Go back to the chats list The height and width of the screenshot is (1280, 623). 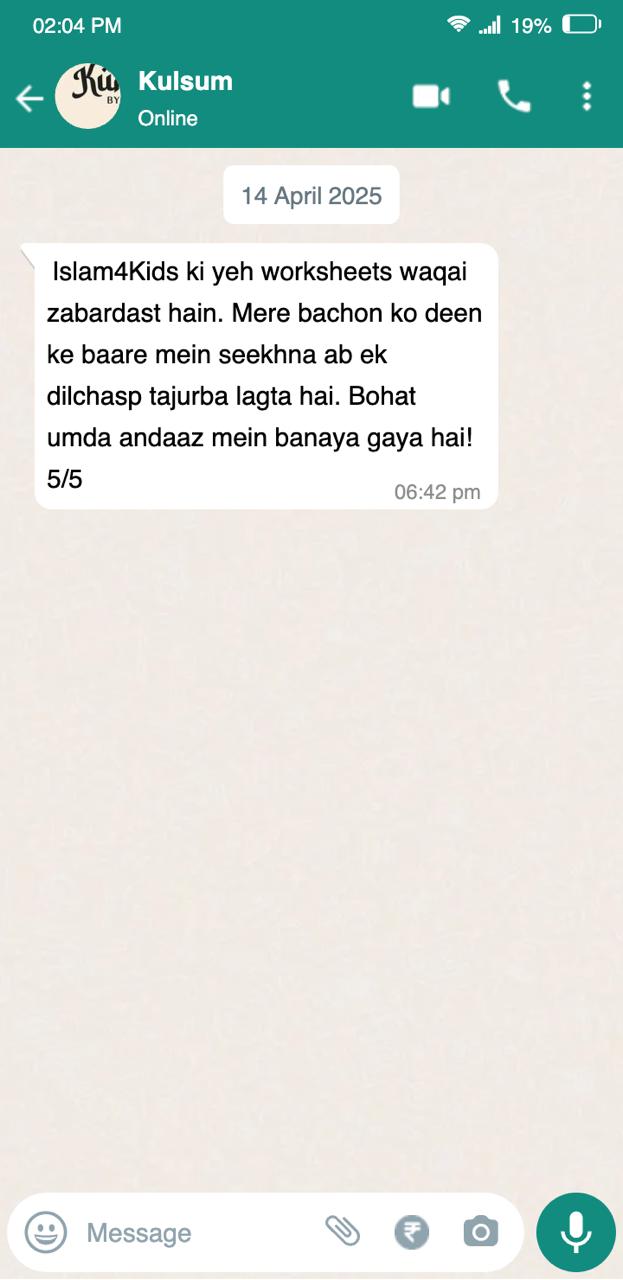click(29, 97)
